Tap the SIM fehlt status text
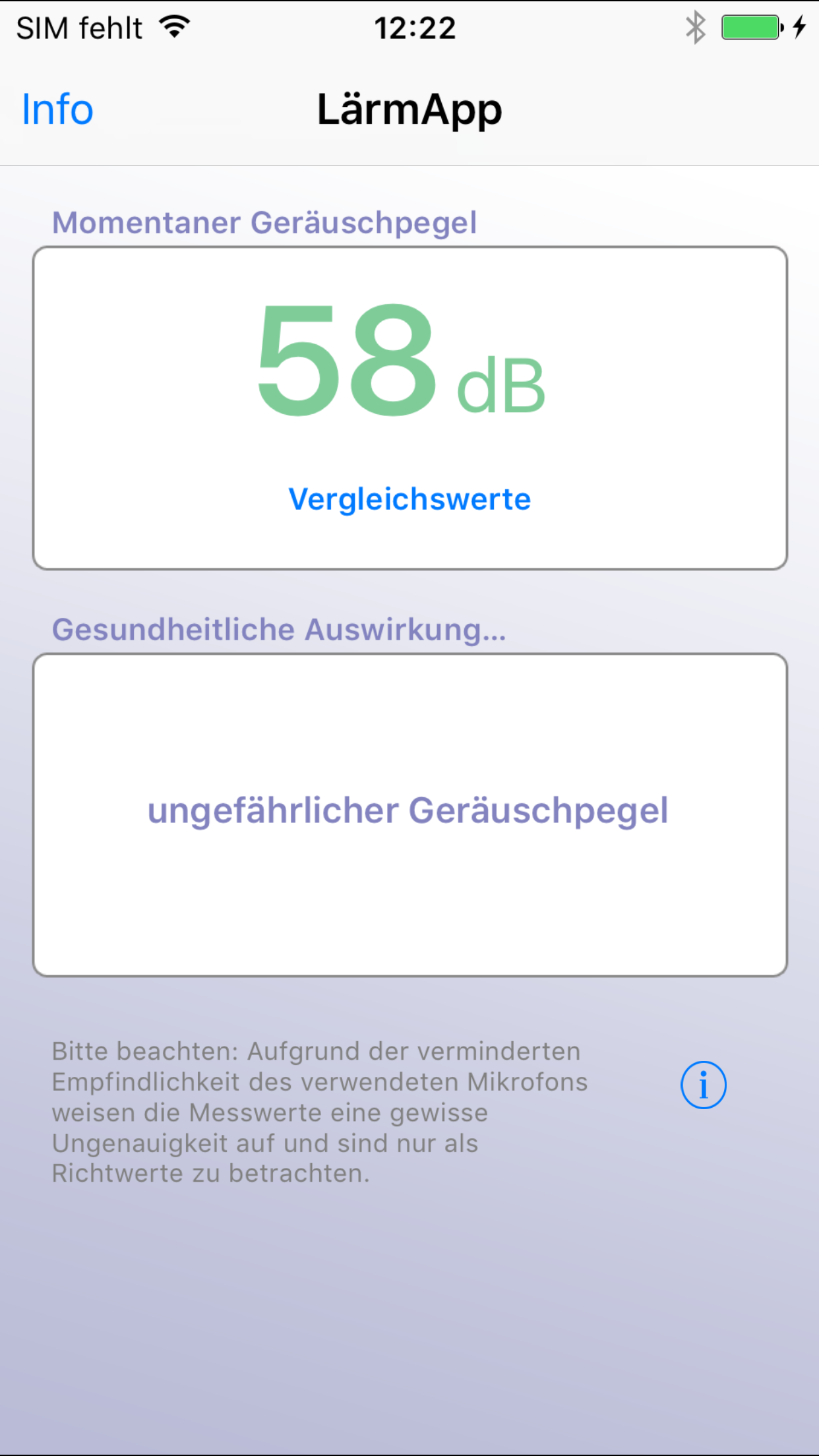Image resolution: width=819 pixels, height=1456 pixels. 78,28
